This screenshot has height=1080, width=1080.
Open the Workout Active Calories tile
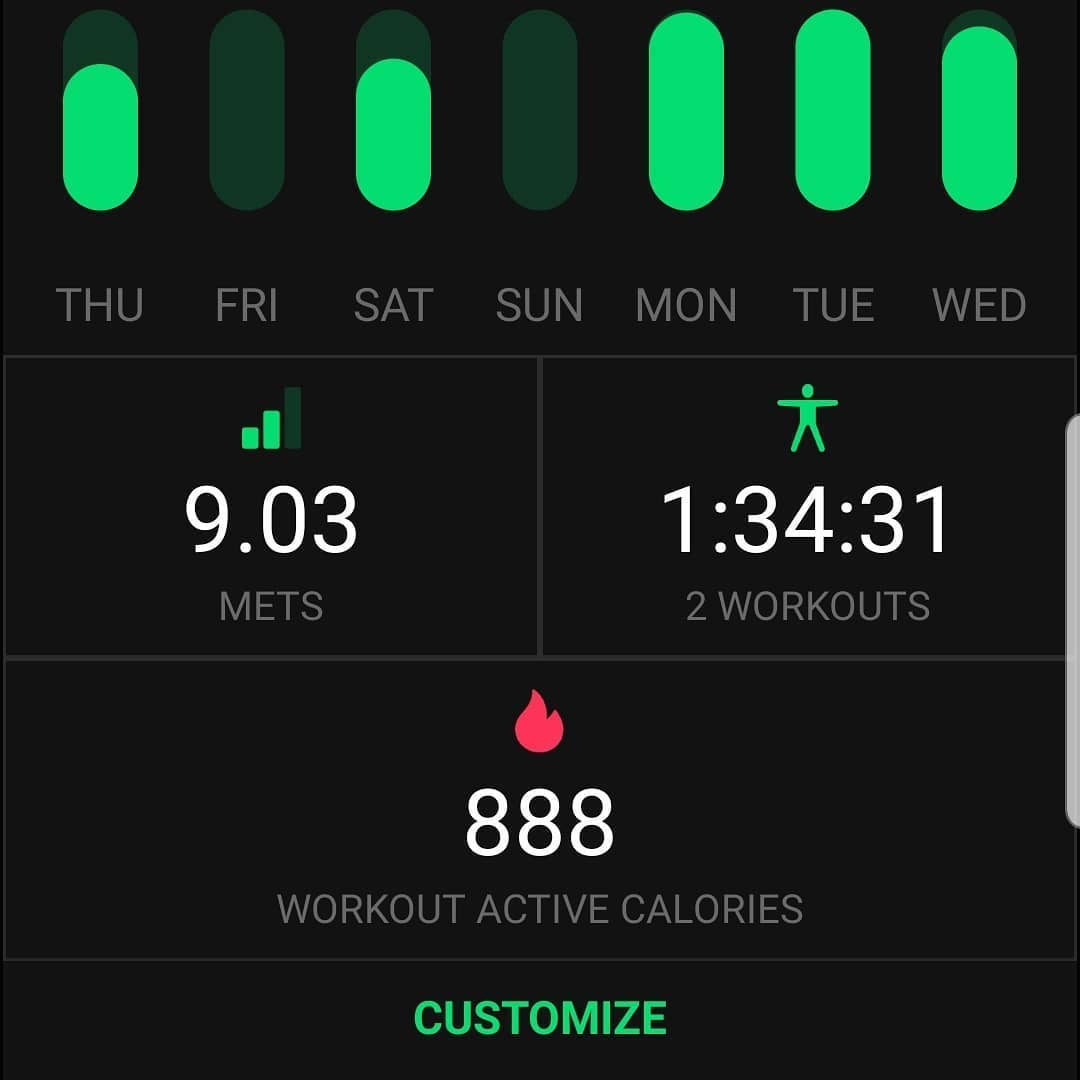[x=540, y=810]
